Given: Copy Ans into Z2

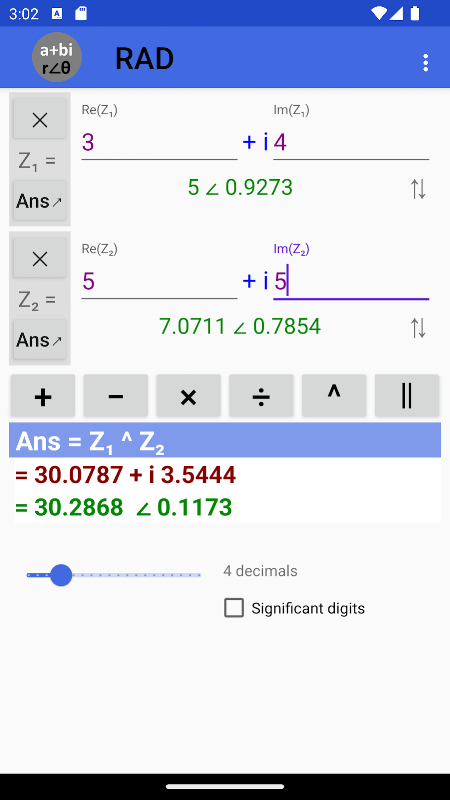Looking at the screenshot, I should click(40, 340).
